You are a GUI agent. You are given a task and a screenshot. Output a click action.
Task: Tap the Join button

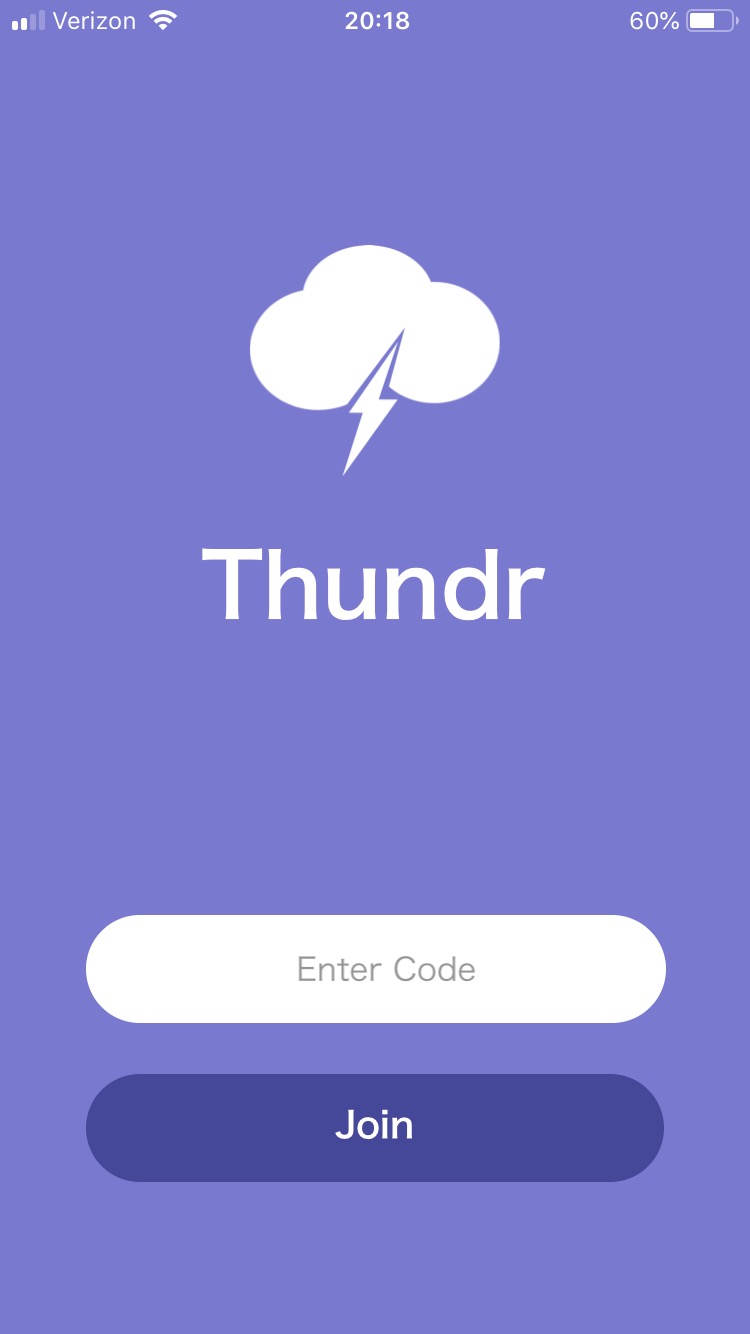click(375, 1127)
